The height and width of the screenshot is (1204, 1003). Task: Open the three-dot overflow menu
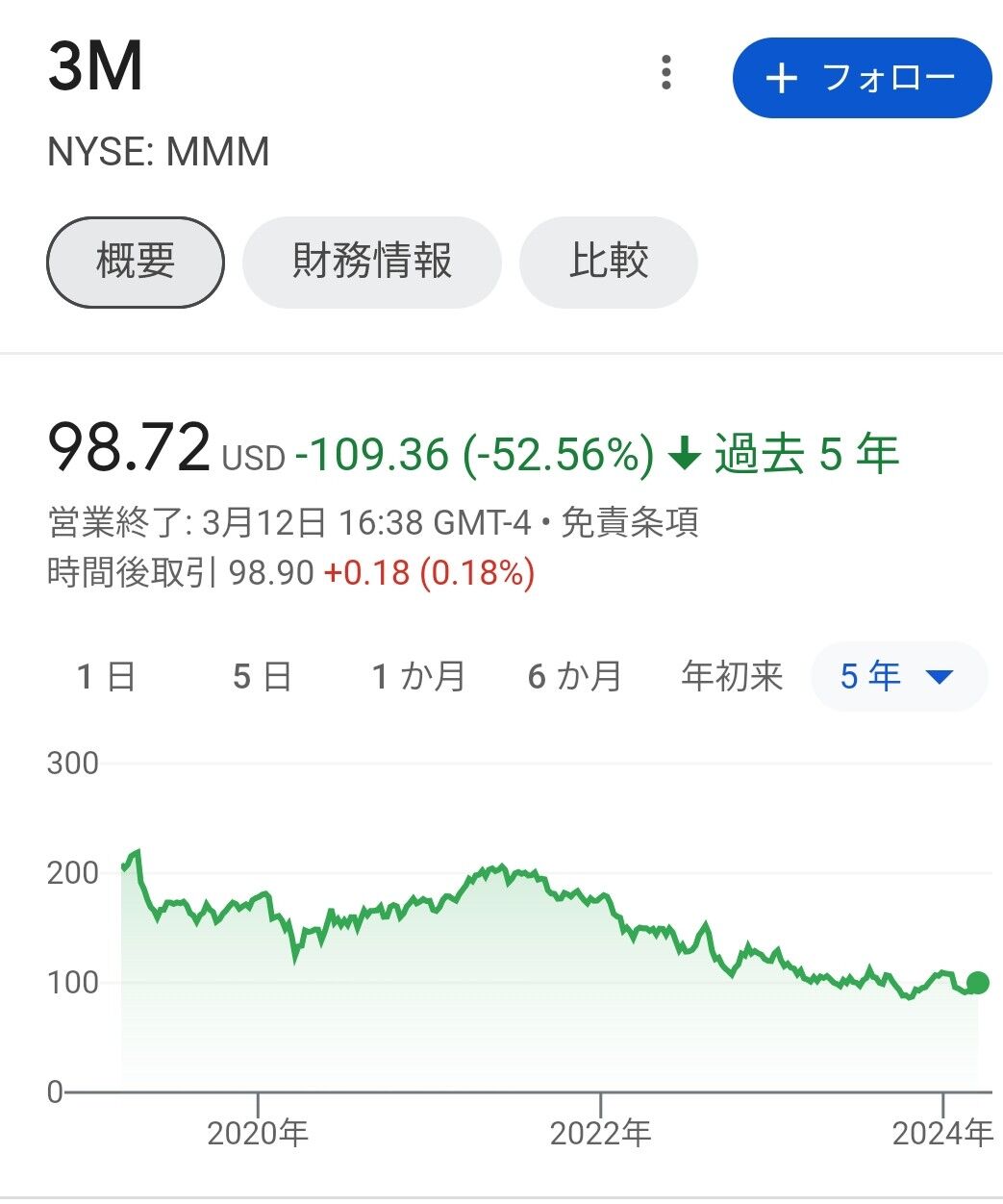[665, 73]
